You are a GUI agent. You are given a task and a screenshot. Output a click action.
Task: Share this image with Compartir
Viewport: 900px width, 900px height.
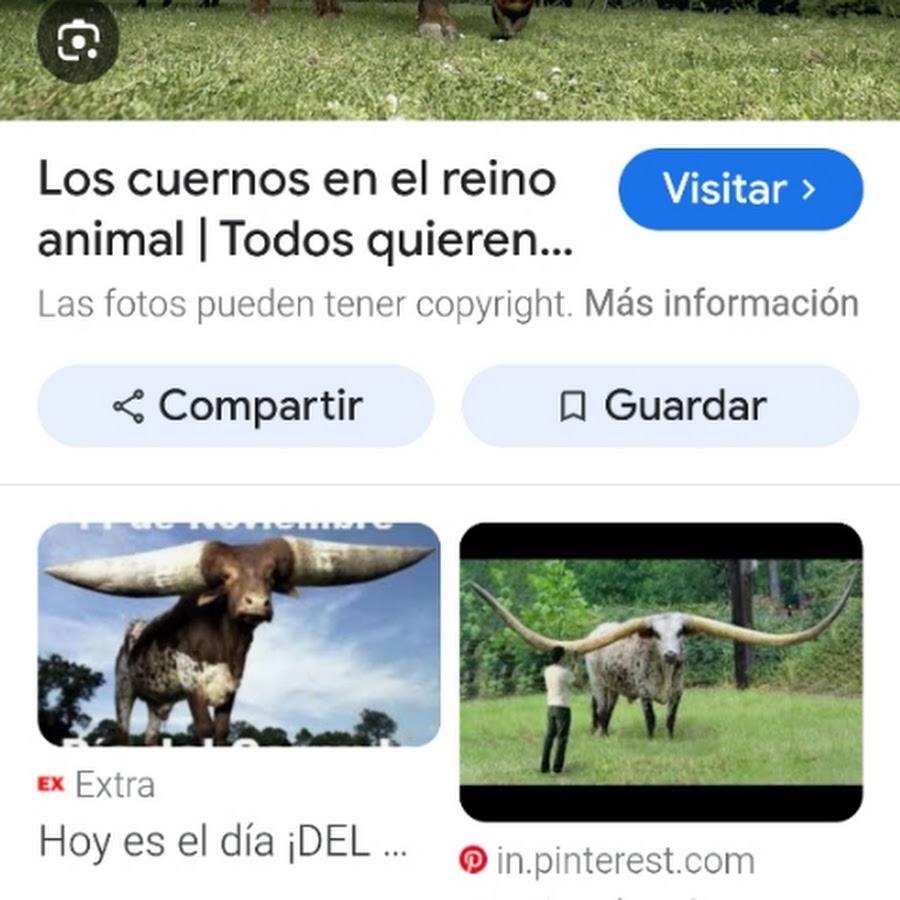[236, 406]
